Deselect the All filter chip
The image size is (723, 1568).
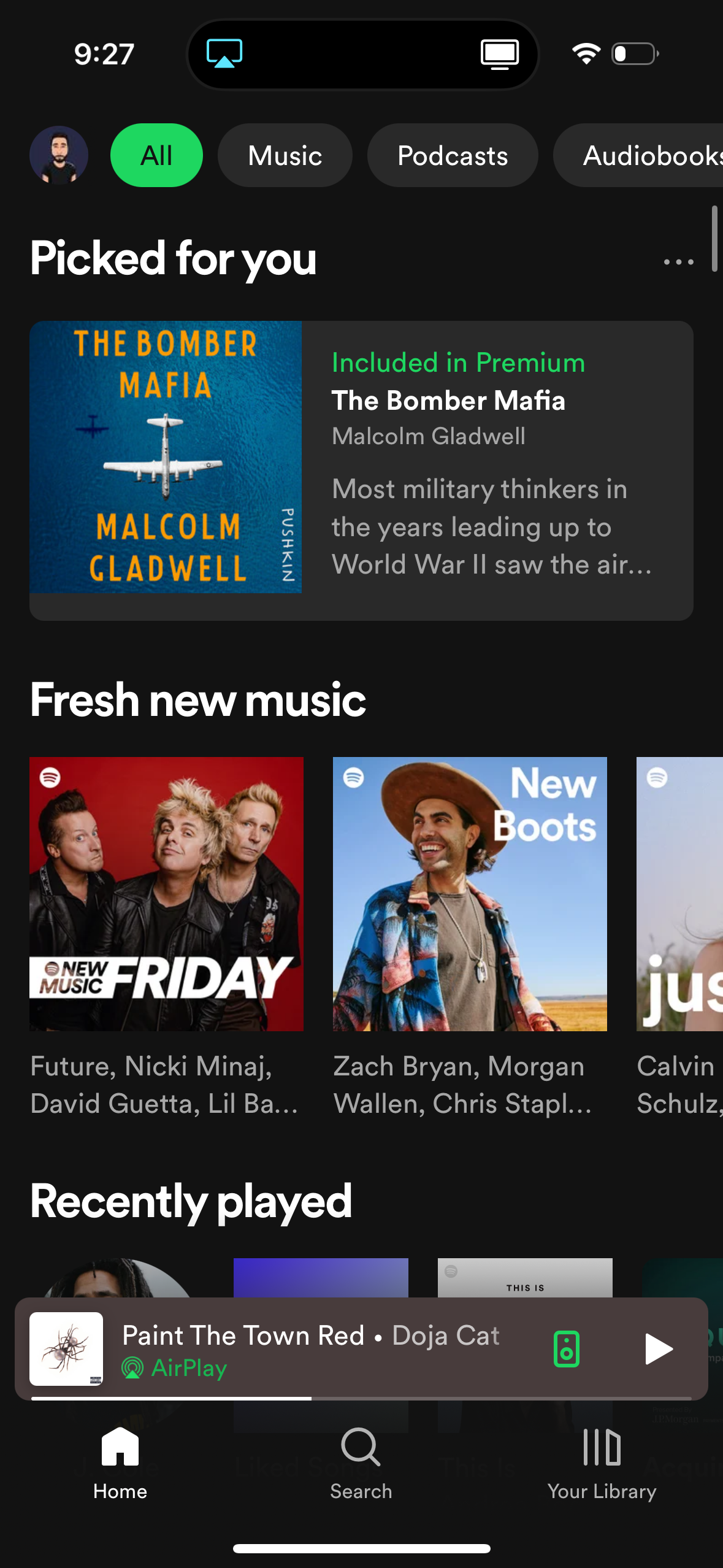pos(156,155)
